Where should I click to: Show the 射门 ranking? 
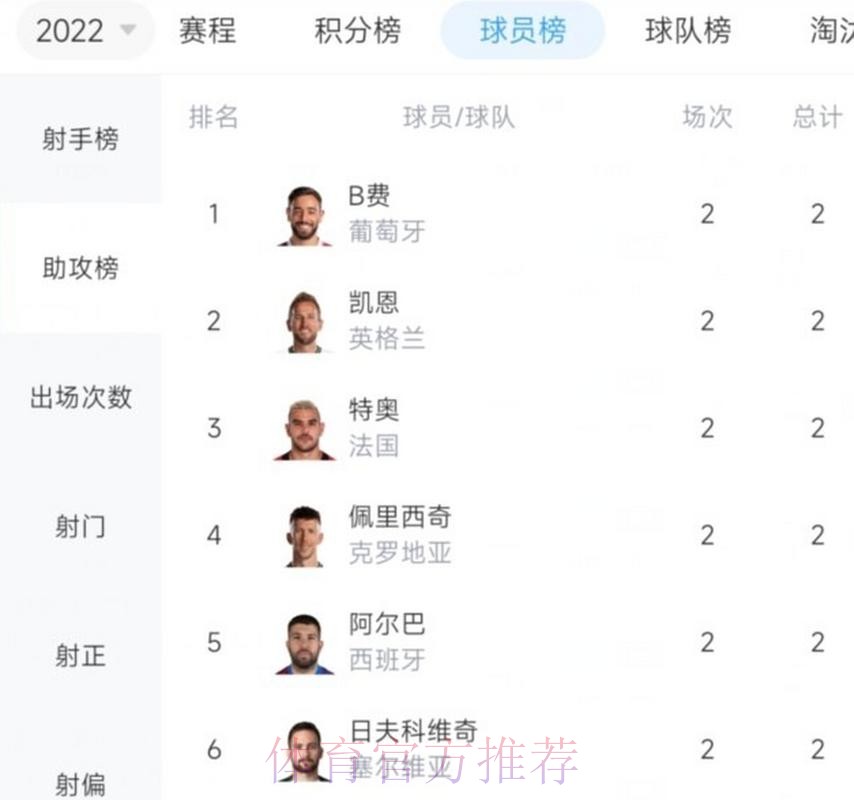point(80,526)
